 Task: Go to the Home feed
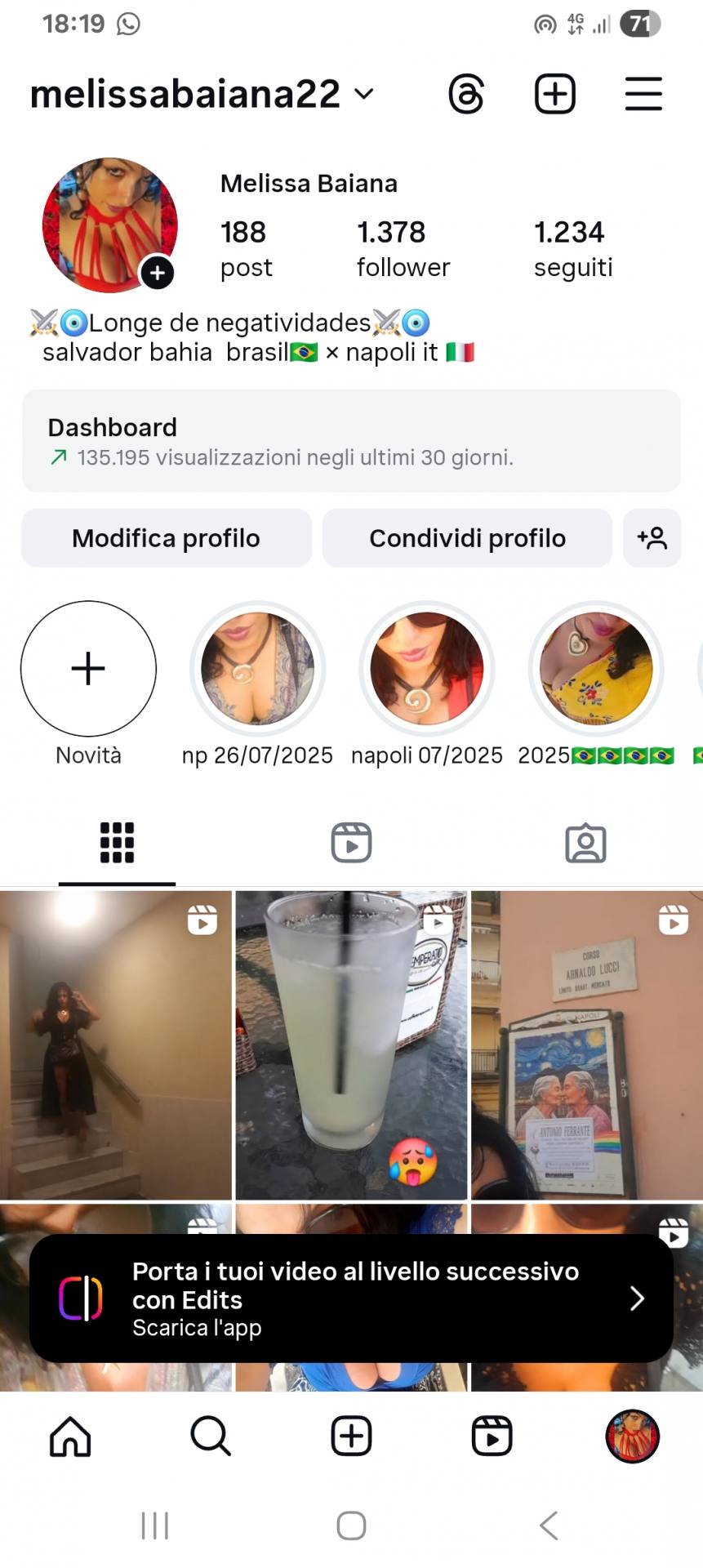click(x=70, y=1437)
